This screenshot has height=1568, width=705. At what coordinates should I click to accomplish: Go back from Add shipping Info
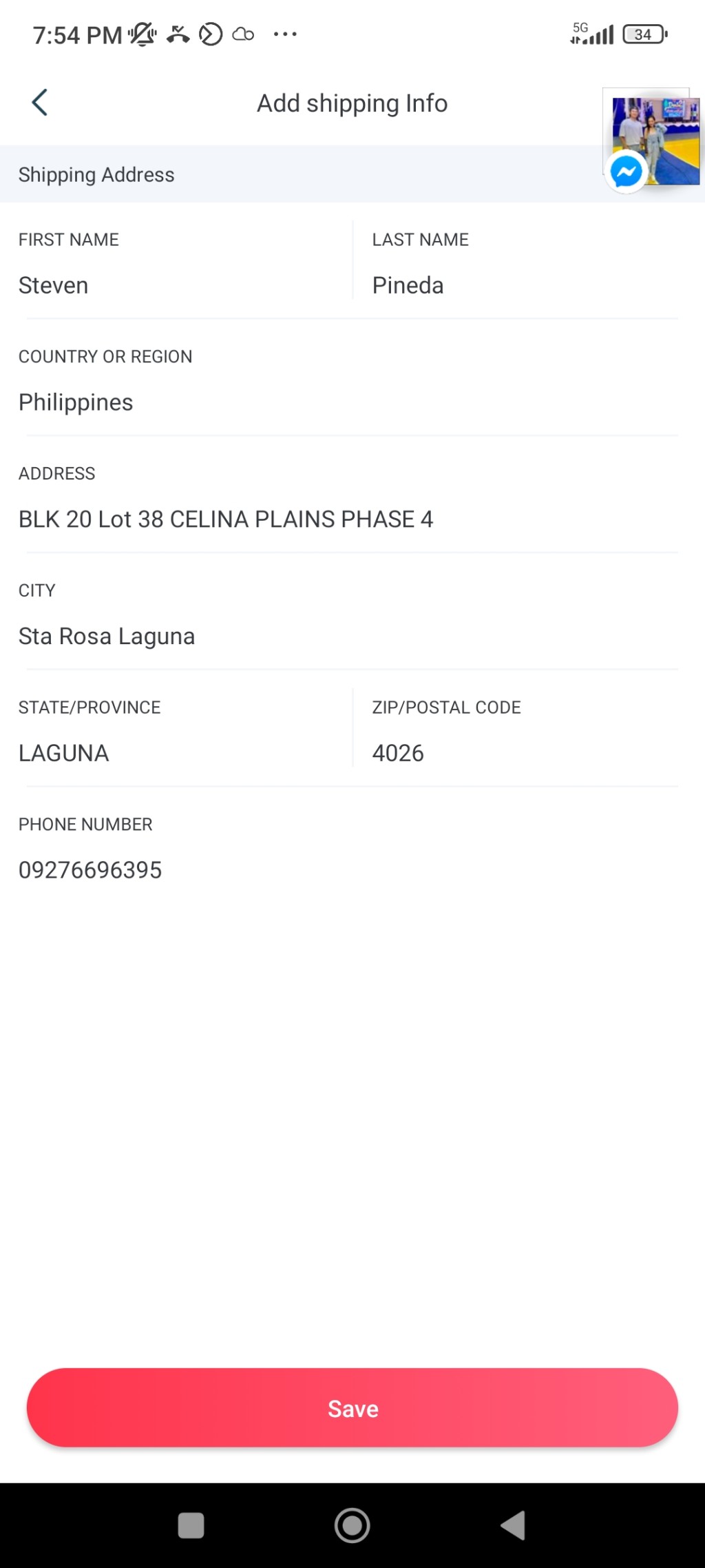click(40, 103)
